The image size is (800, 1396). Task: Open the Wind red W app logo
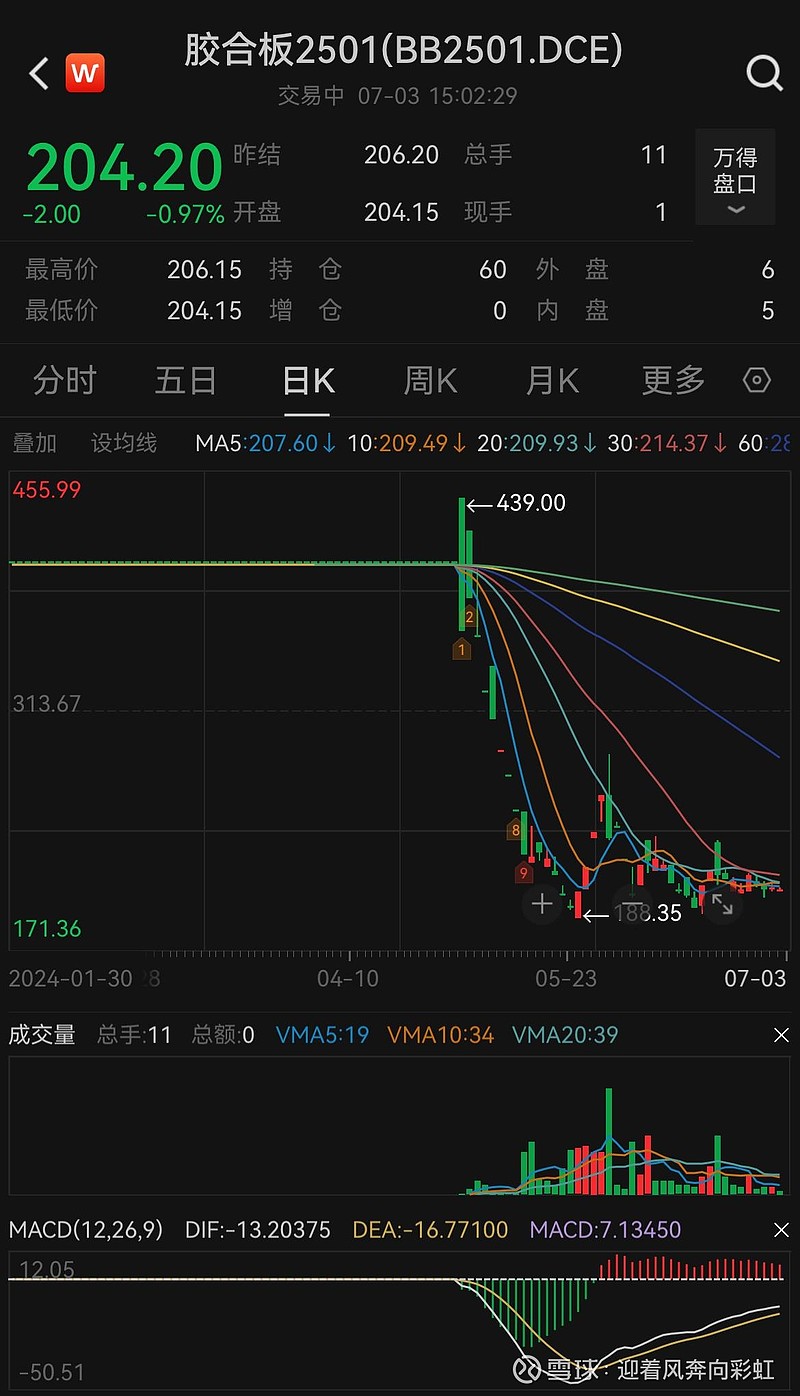85,73
